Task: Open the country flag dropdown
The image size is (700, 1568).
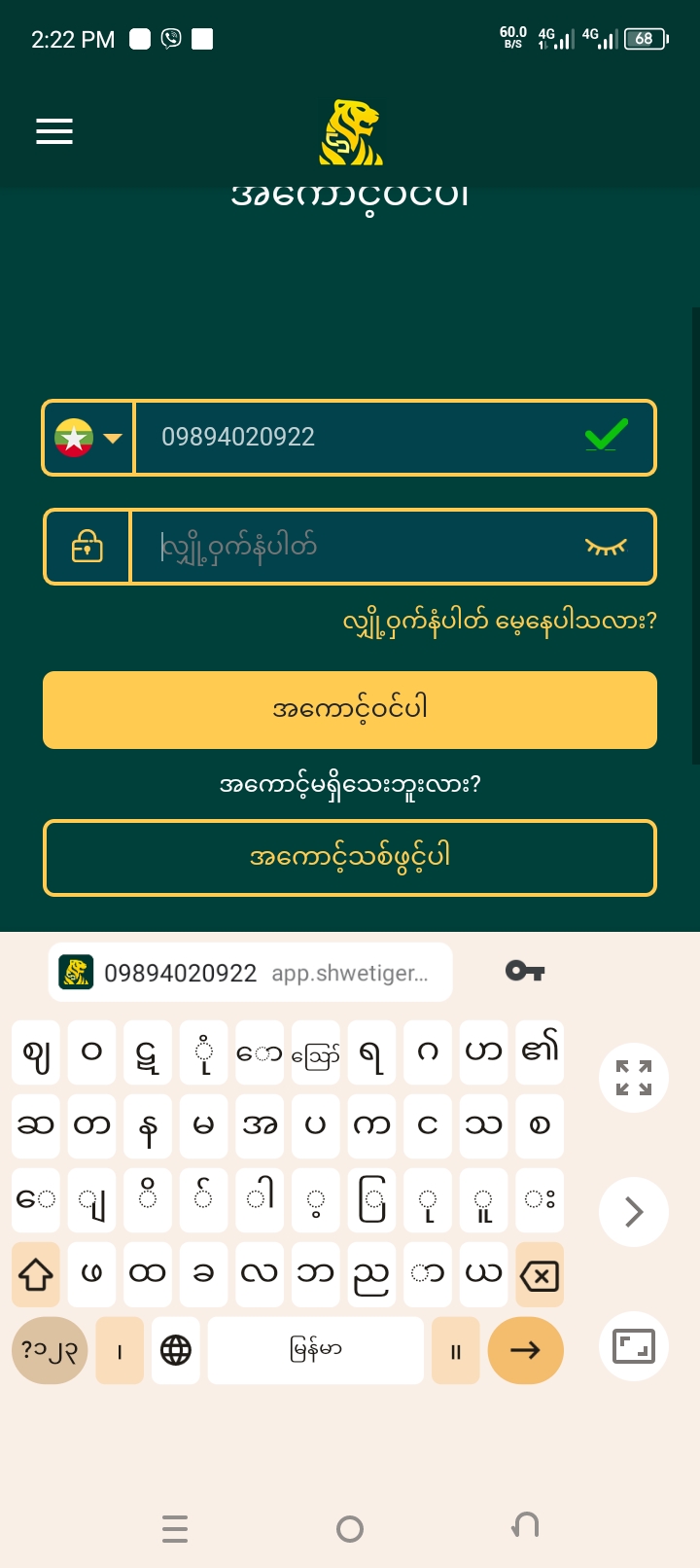Action: (88, 438)
